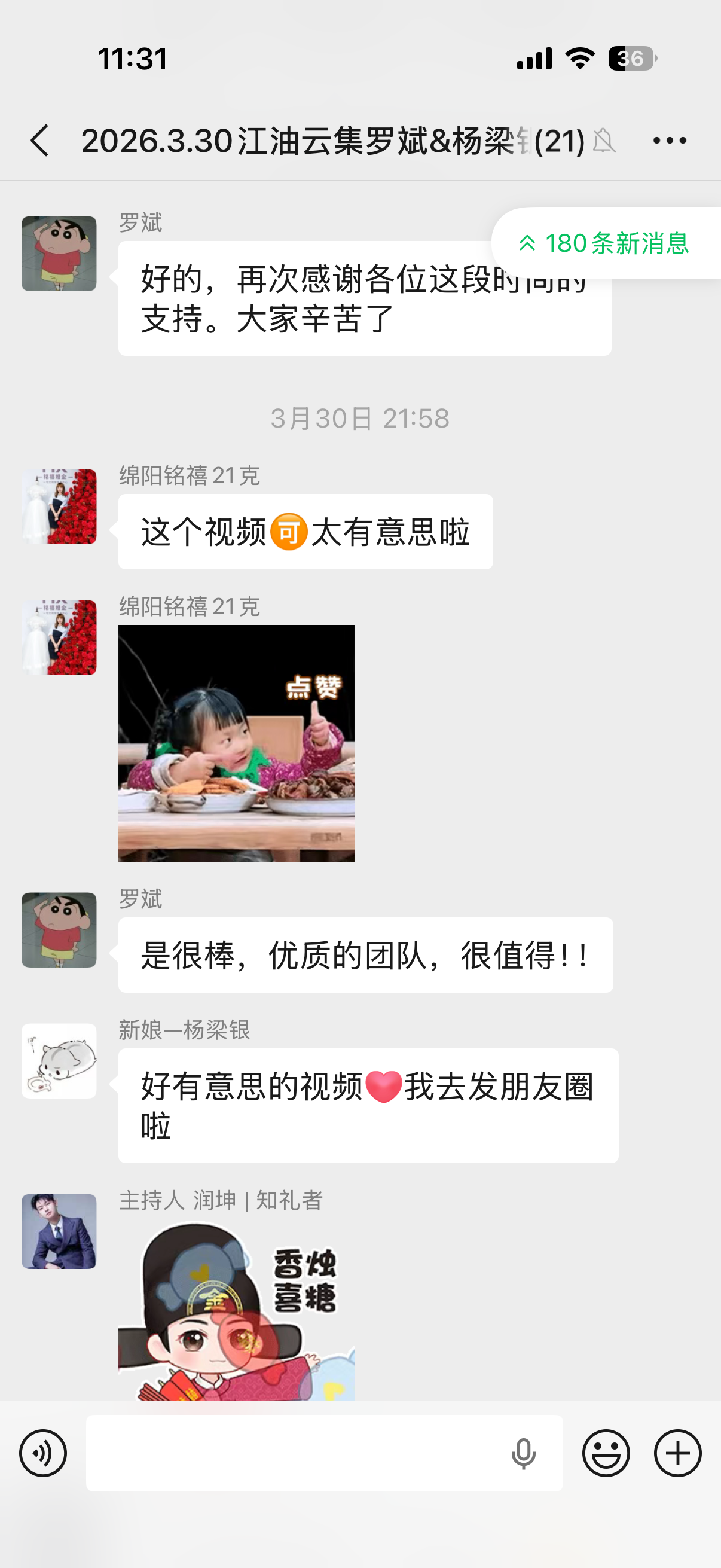Tap the microphone dictation icon in input box

point(523,1453)
